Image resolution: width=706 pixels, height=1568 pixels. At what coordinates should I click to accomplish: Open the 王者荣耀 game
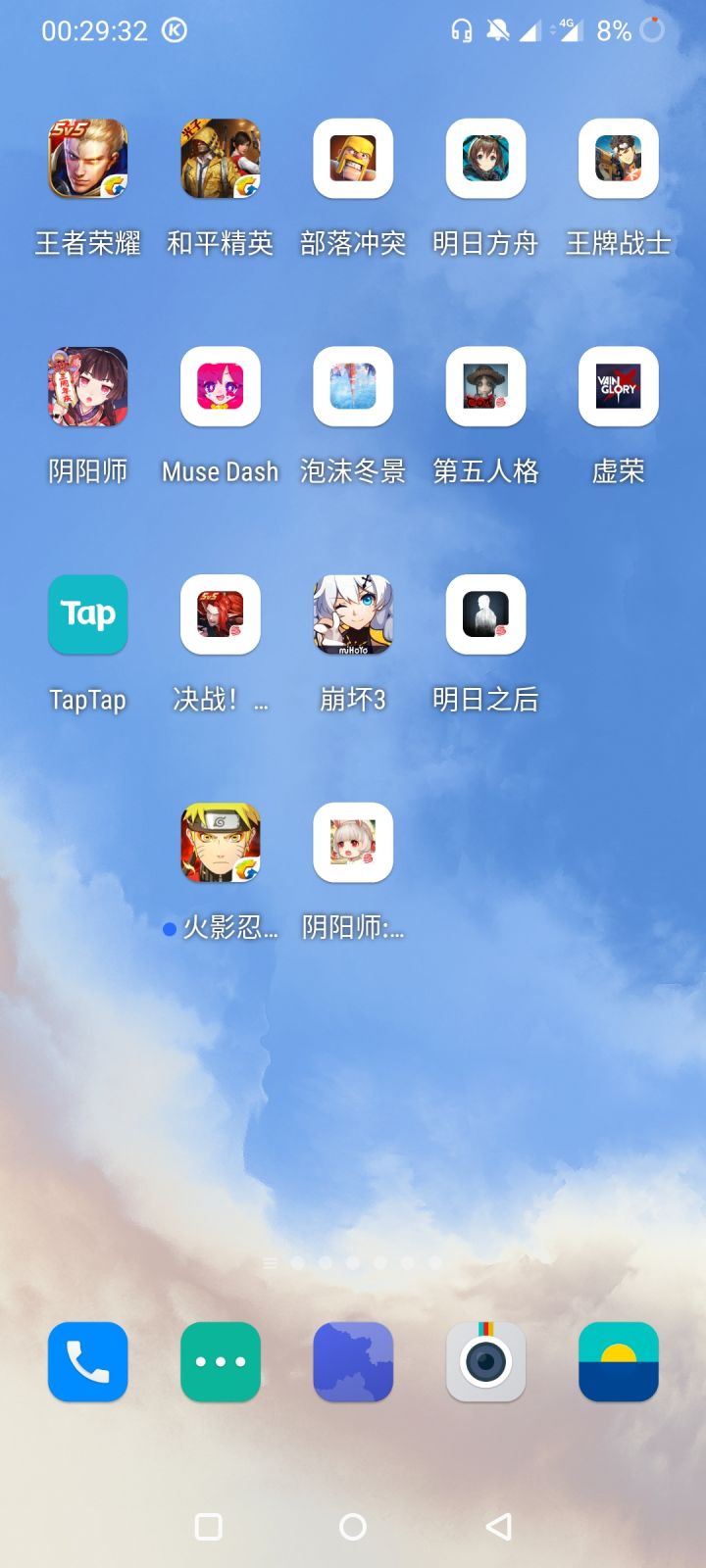88,159
